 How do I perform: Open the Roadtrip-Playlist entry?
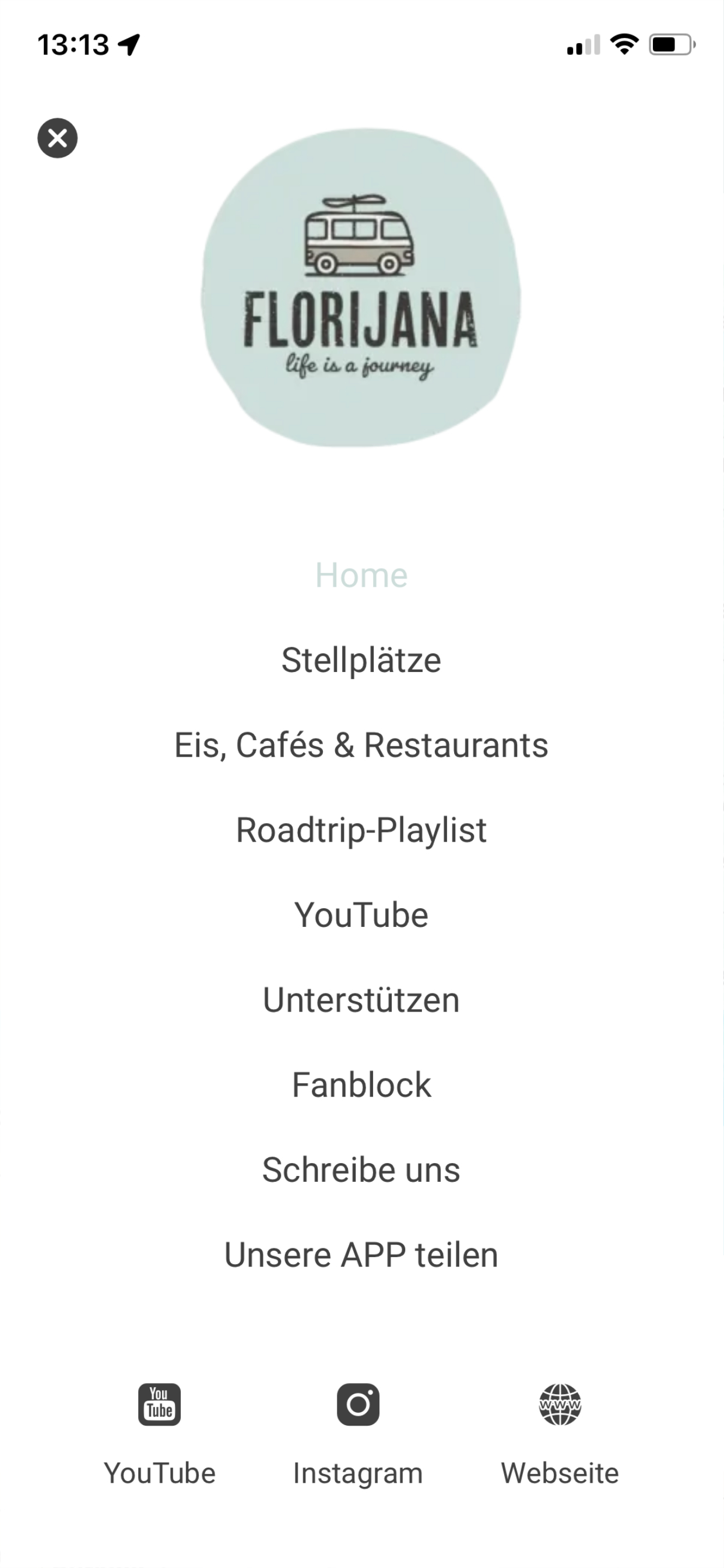(361, 829)
